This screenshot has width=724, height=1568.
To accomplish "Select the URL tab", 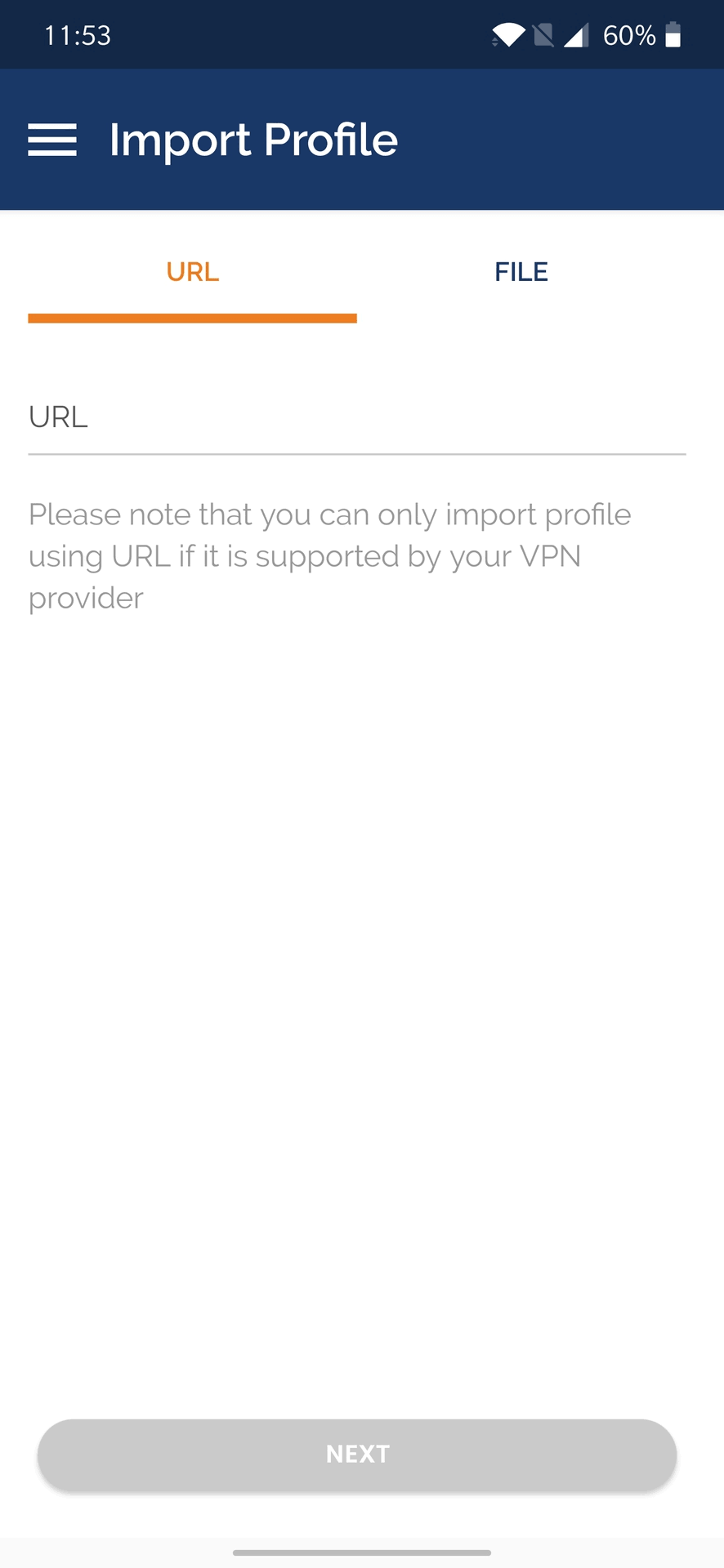I will (193, 272).
